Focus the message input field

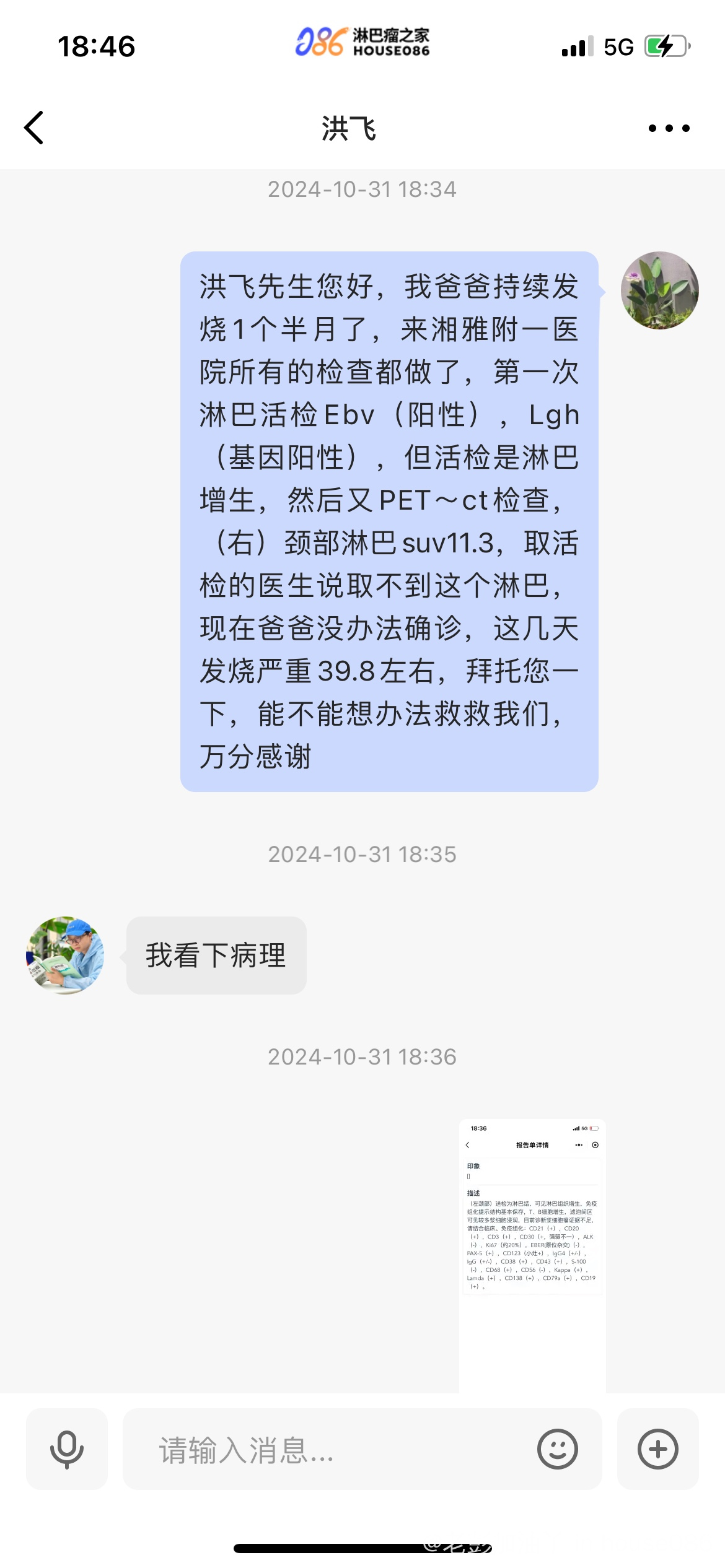click(335, 1449)
